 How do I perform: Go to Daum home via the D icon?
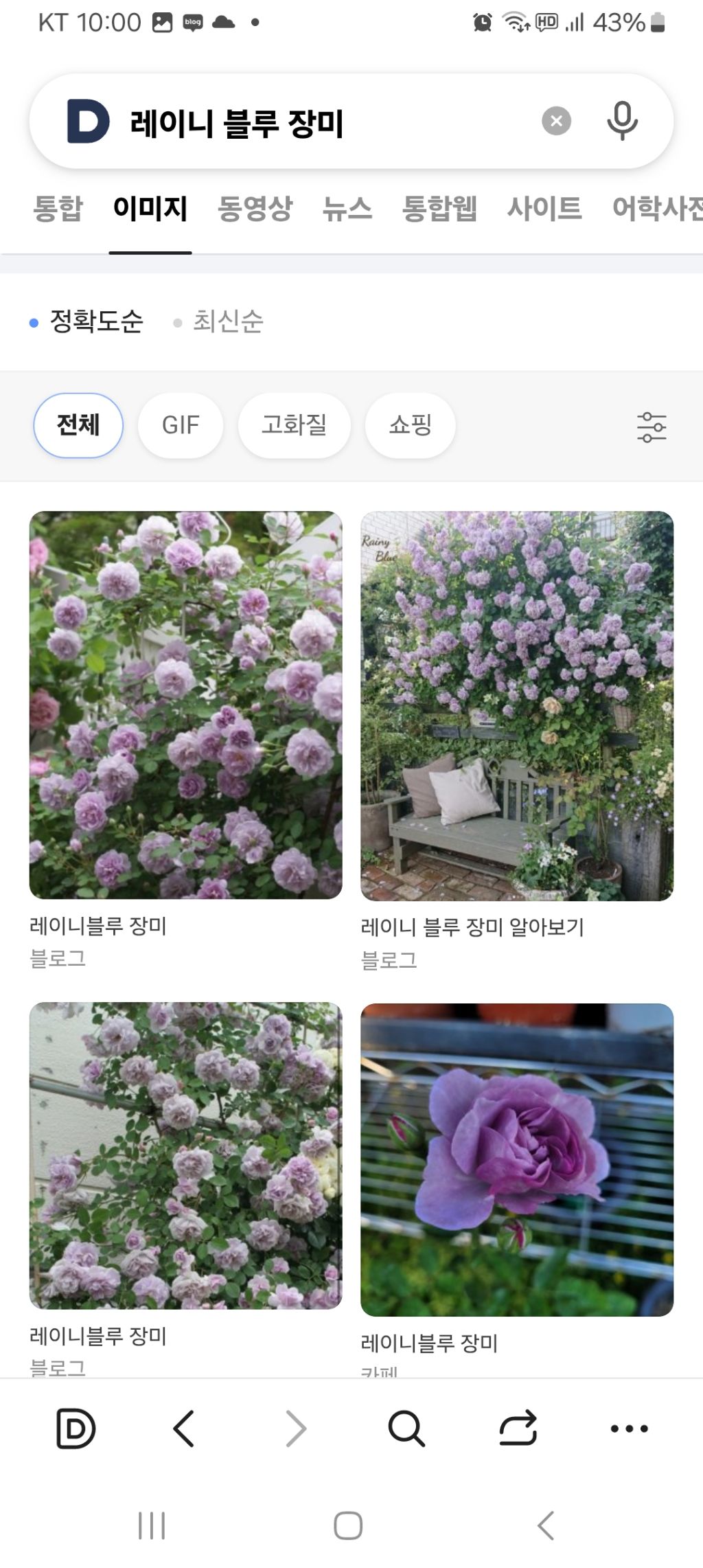pyautogui.click(x=76, y=1429)
